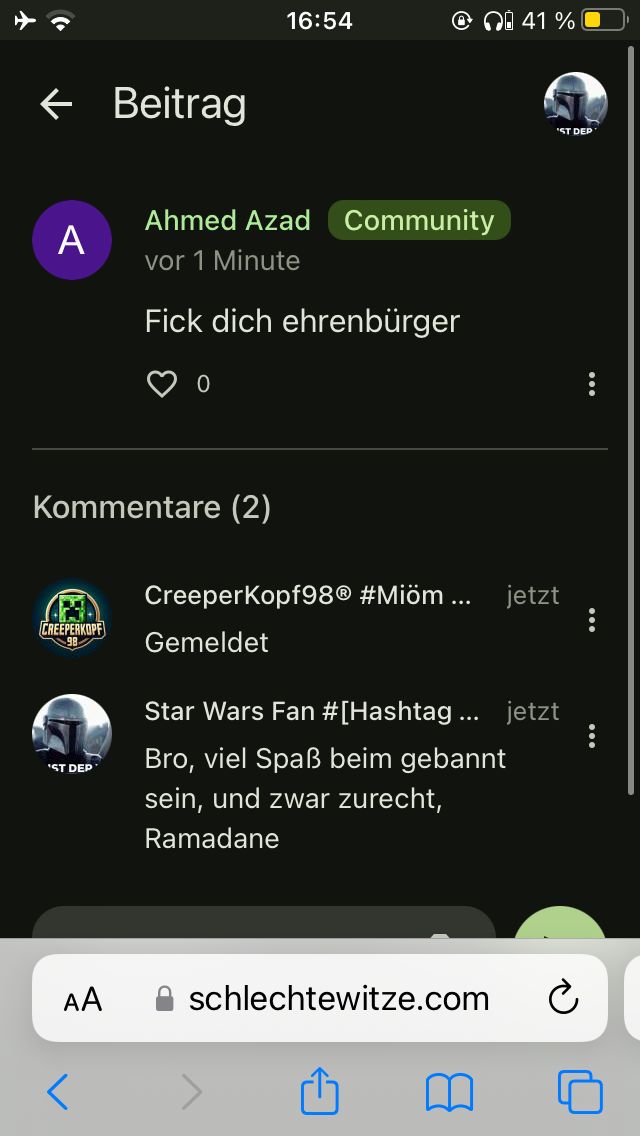This screenshot has width=640, height=1136.
Task: Reload the schlechtewitze.com page
Action: pos(564,998)
